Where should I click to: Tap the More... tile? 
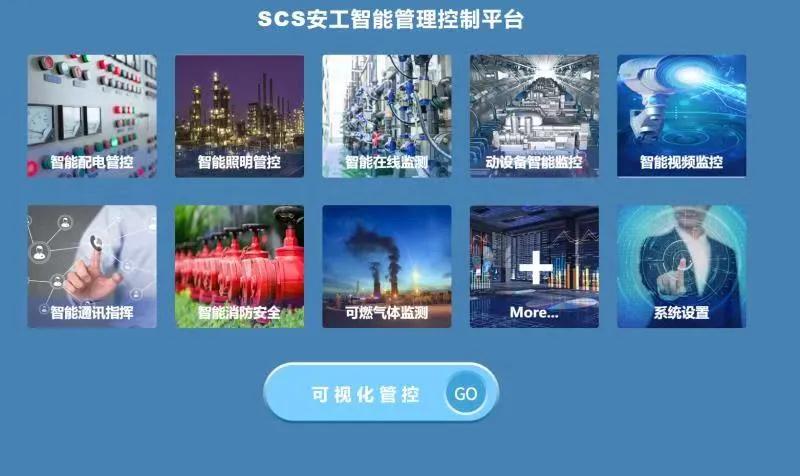[x=534, y=266]
